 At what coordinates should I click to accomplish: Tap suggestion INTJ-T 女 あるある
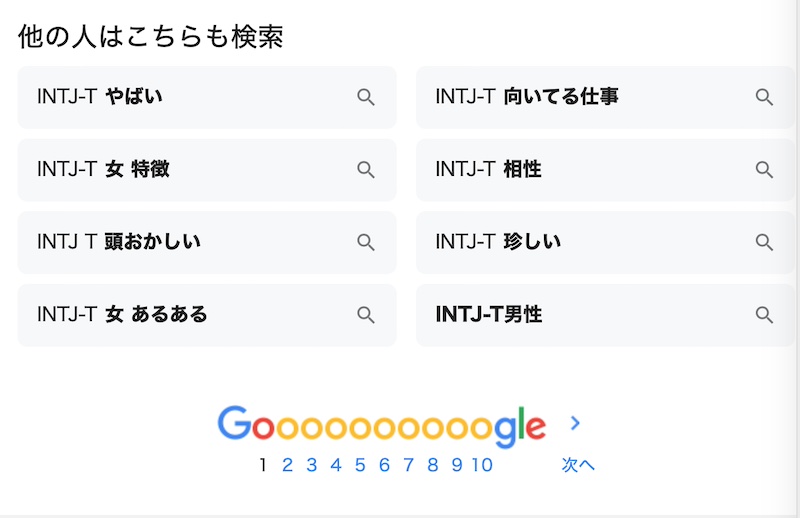(x=206, y=315)
